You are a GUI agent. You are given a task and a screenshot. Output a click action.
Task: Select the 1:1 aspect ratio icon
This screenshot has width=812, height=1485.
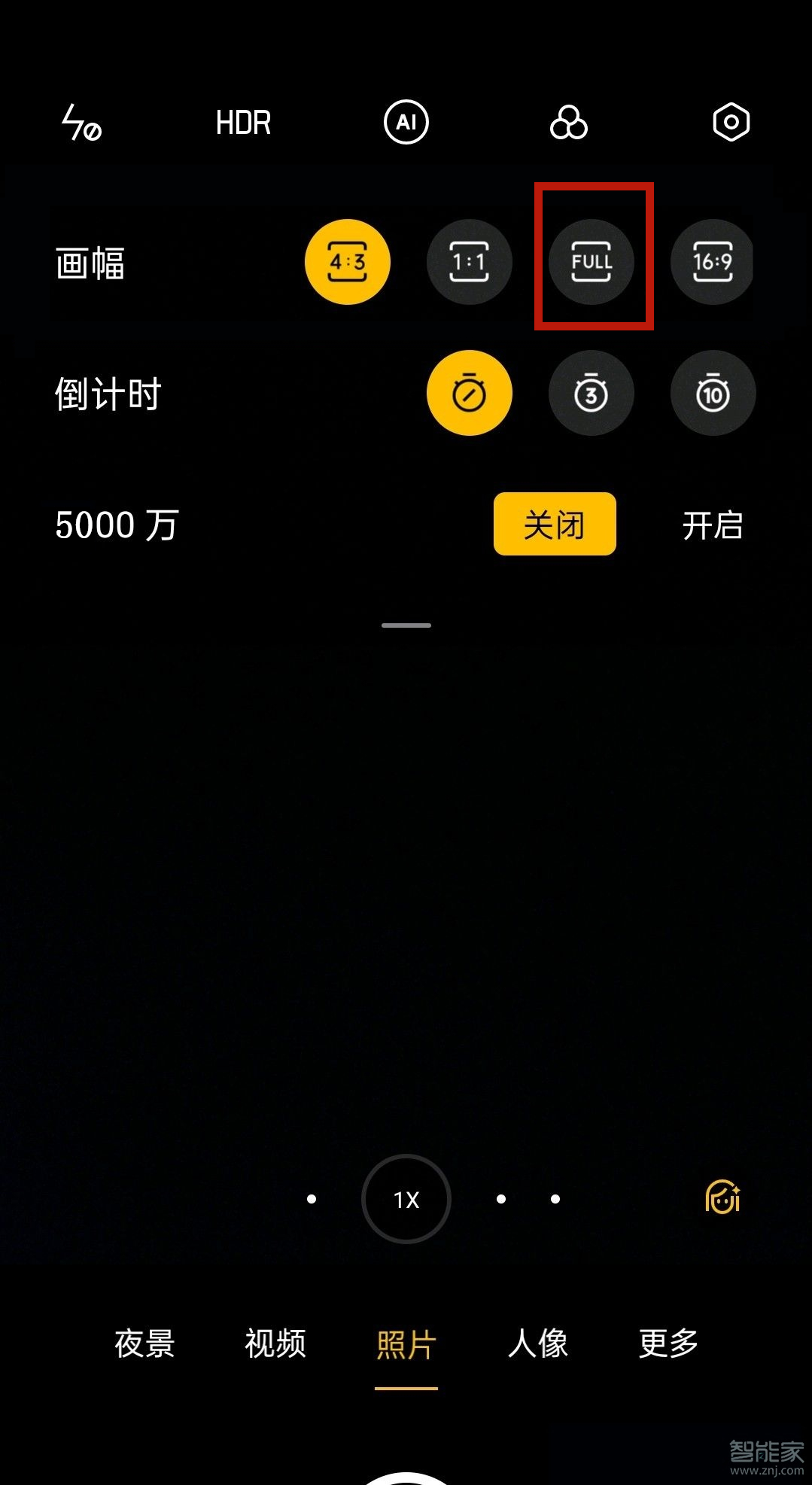tap(470, 262)
